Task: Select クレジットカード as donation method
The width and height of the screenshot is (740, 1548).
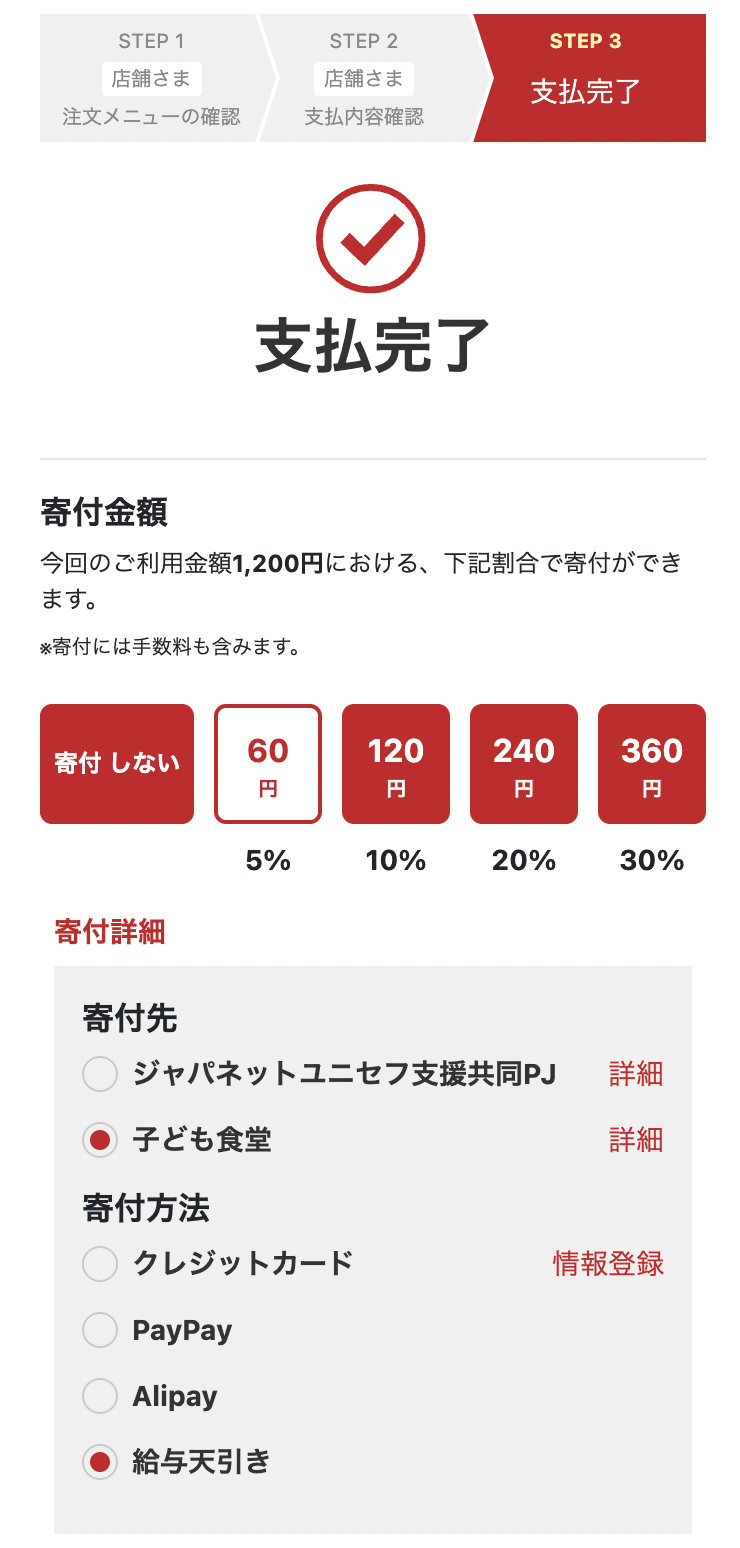Action: coord(99,1264)
